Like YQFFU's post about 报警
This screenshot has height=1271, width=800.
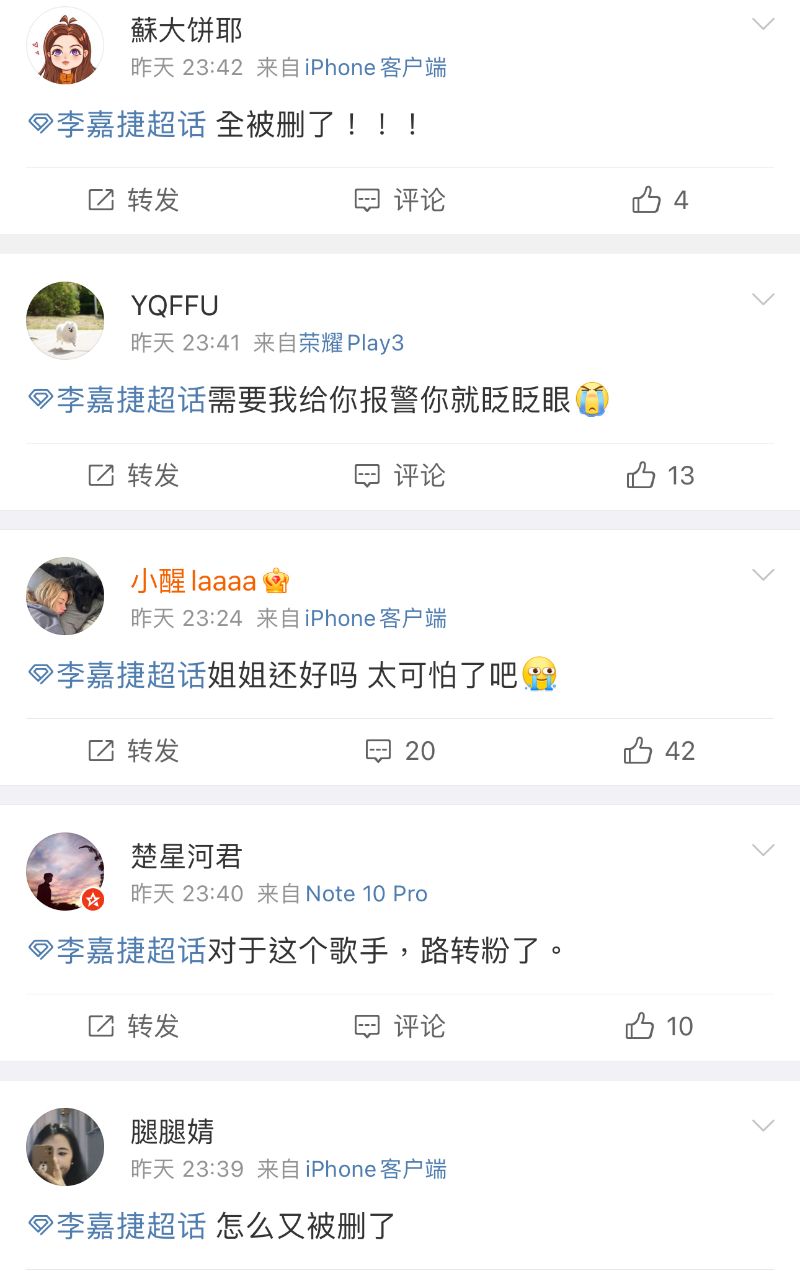pyautogui.click(x=660, y=475)
